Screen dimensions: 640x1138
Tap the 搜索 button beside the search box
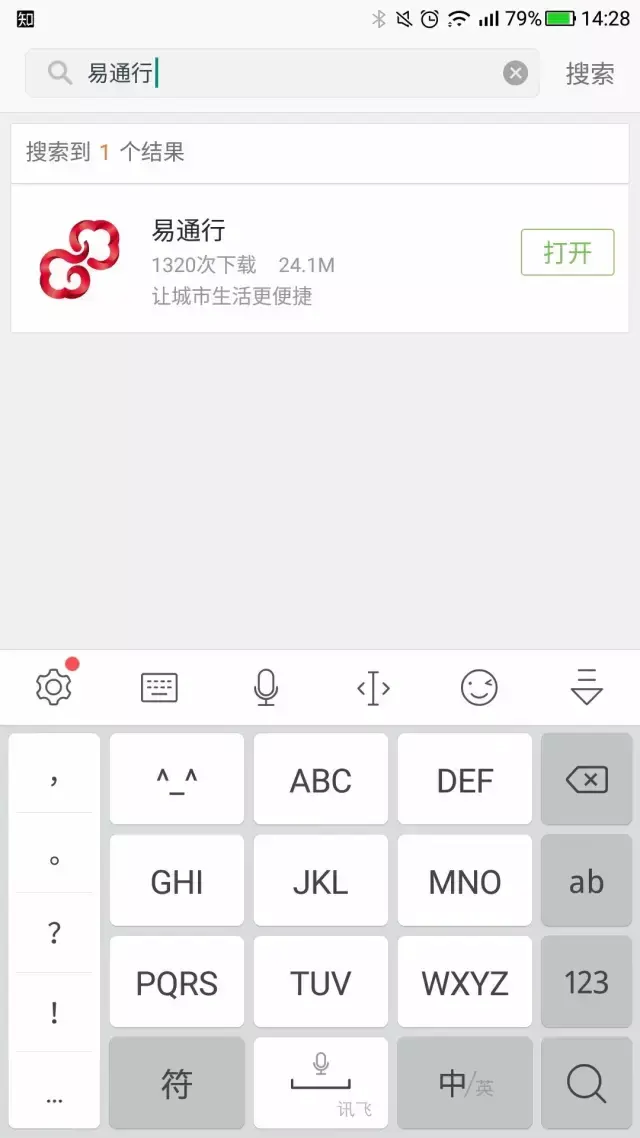[x=589, y=73]
